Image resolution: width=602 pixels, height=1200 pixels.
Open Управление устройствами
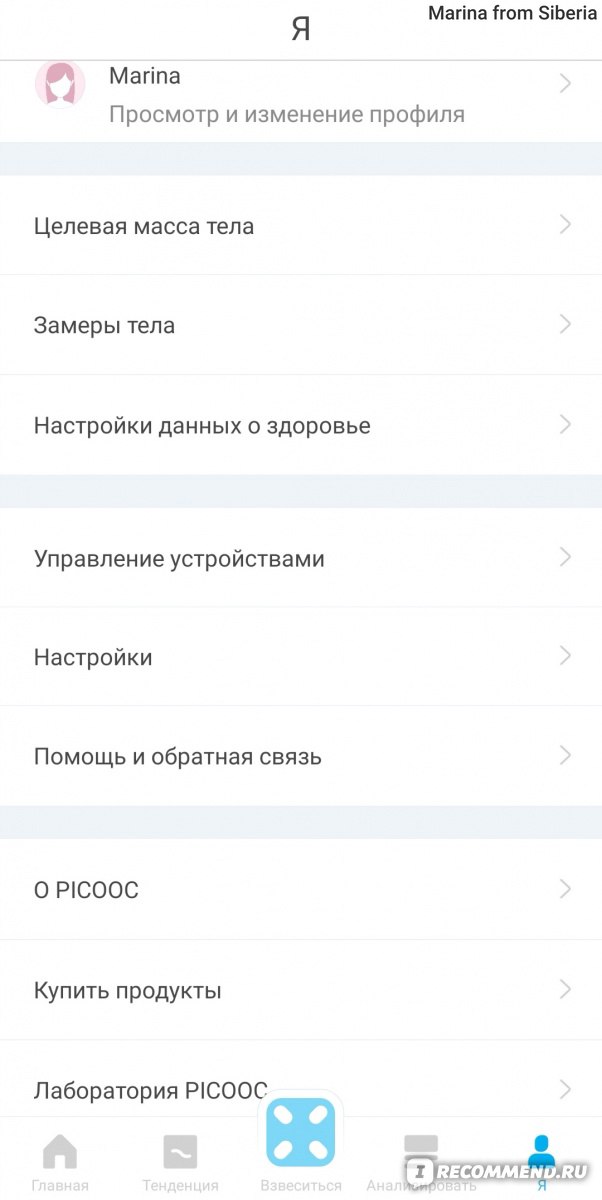301,558
